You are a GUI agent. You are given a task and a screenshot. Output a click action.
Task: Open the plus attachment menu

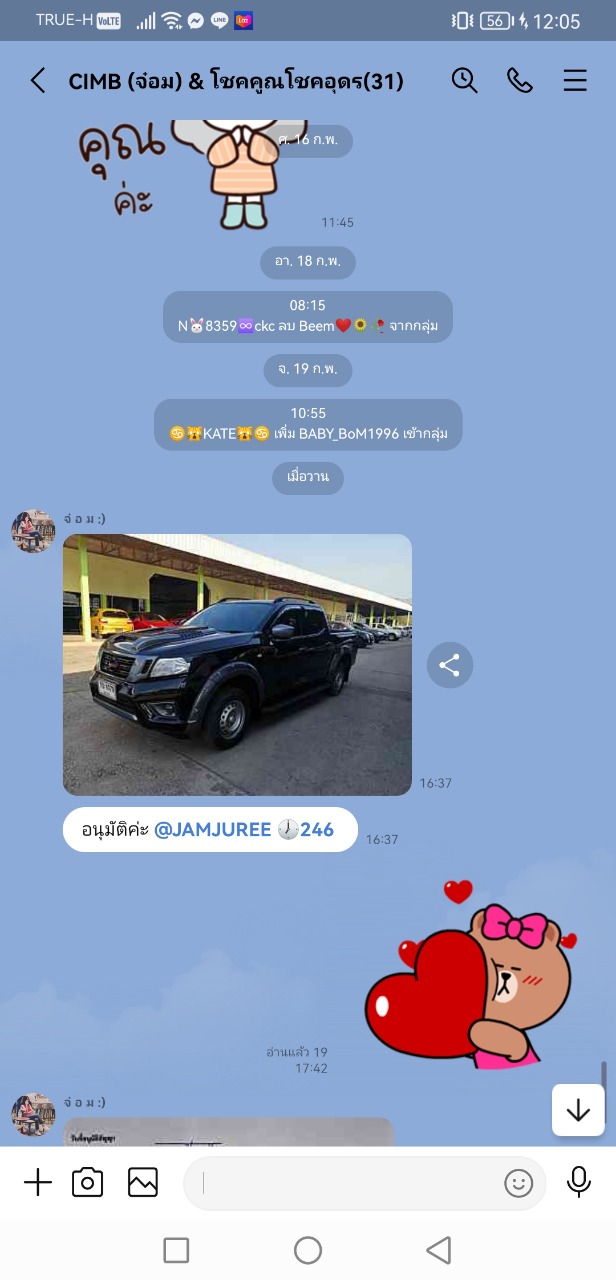click(38, 1183)
